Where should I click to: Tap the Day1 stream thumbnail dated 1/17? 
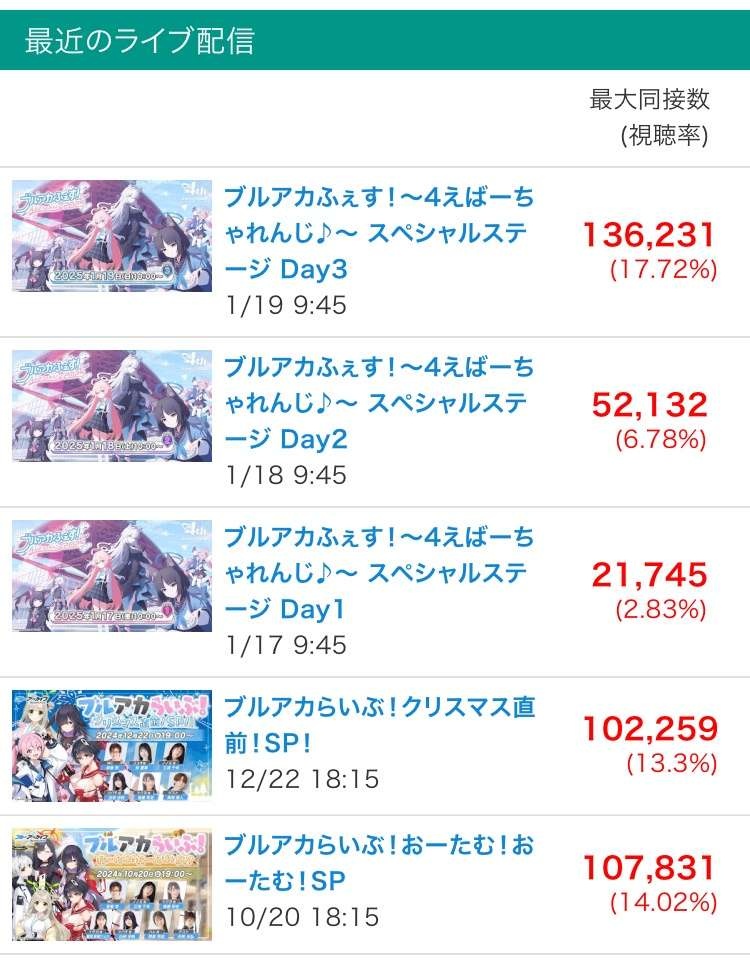point(112,576)
